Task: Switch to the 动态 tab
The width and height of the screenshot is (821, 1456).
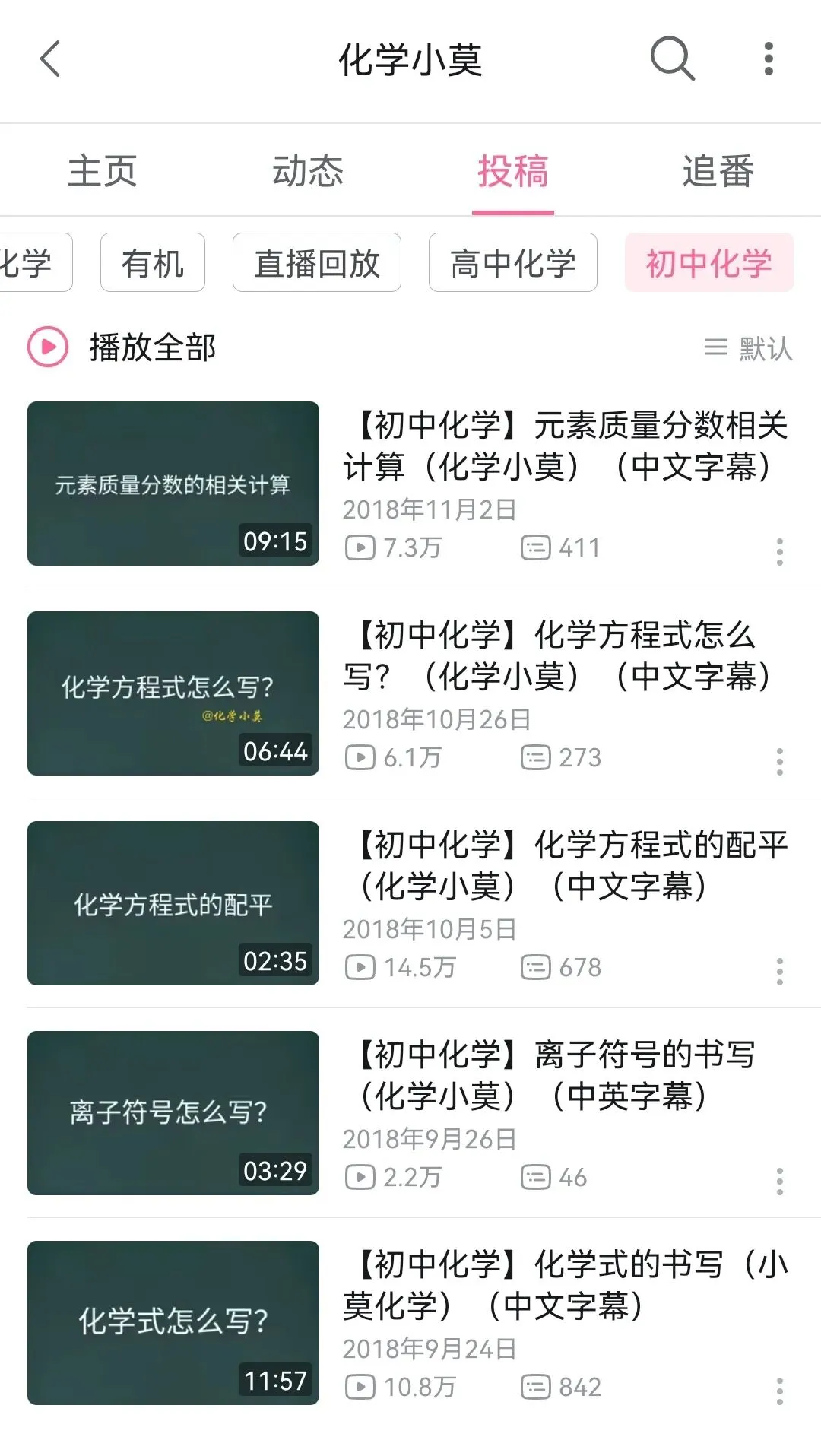Action: [x=308, y=171]
